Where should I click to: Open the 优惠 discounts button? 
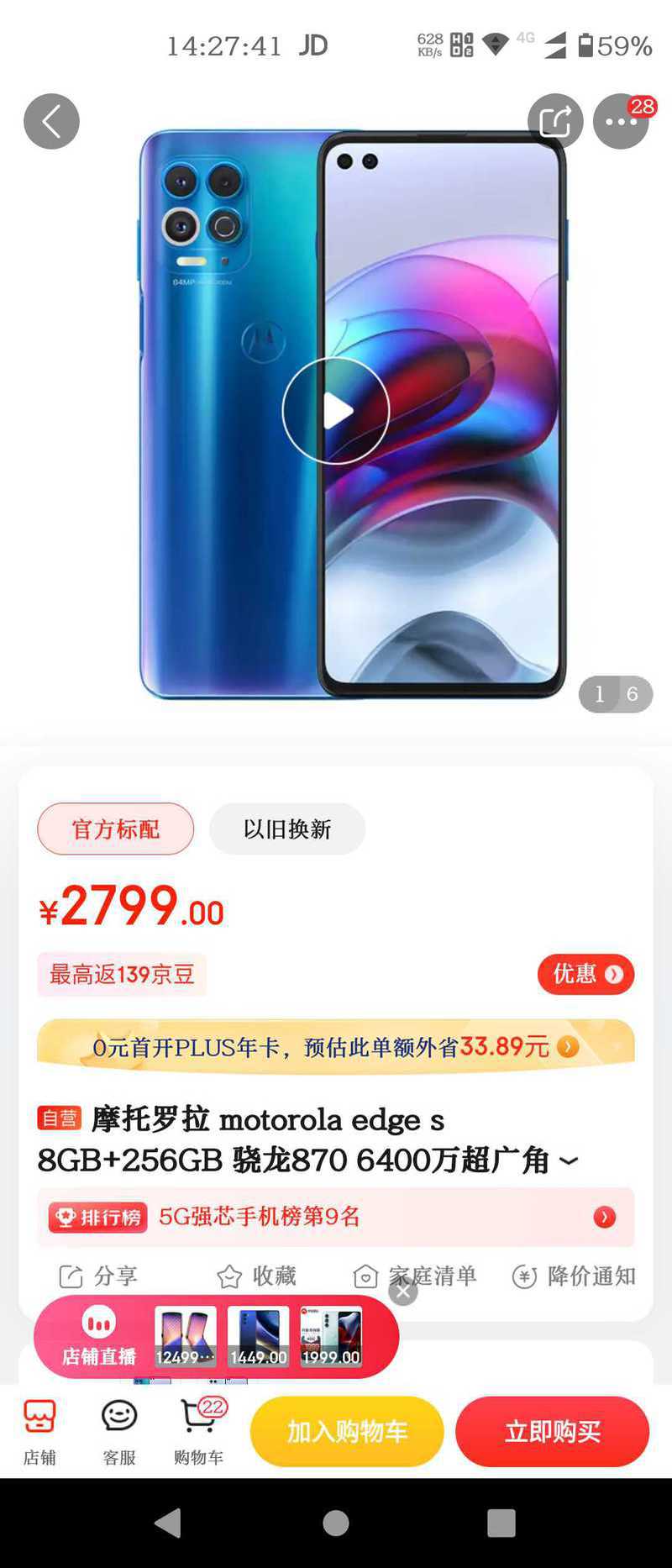585,974
